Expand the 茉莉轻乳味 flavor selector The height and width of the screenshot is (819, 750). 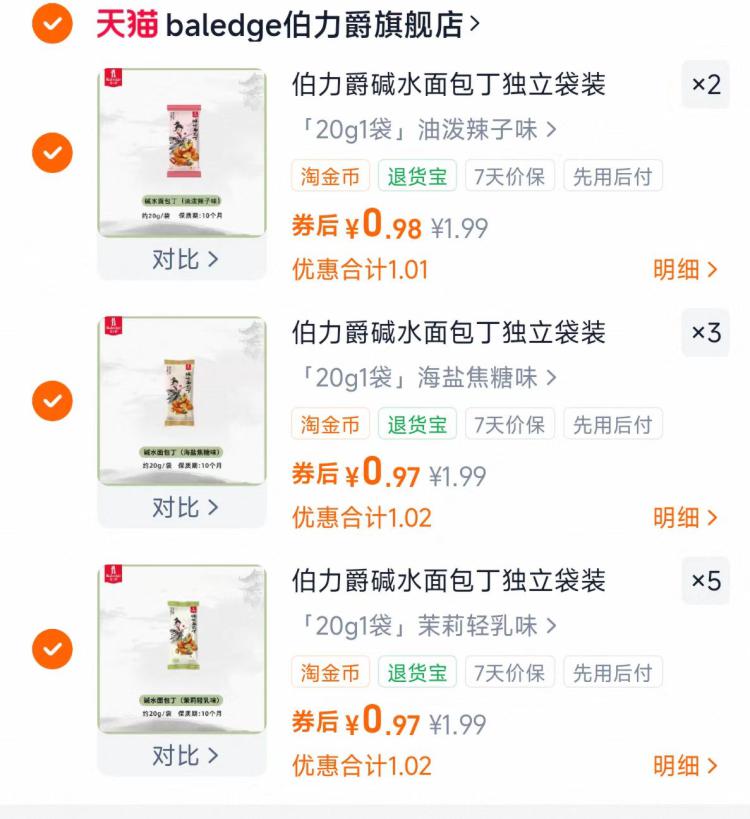(425, 624)
